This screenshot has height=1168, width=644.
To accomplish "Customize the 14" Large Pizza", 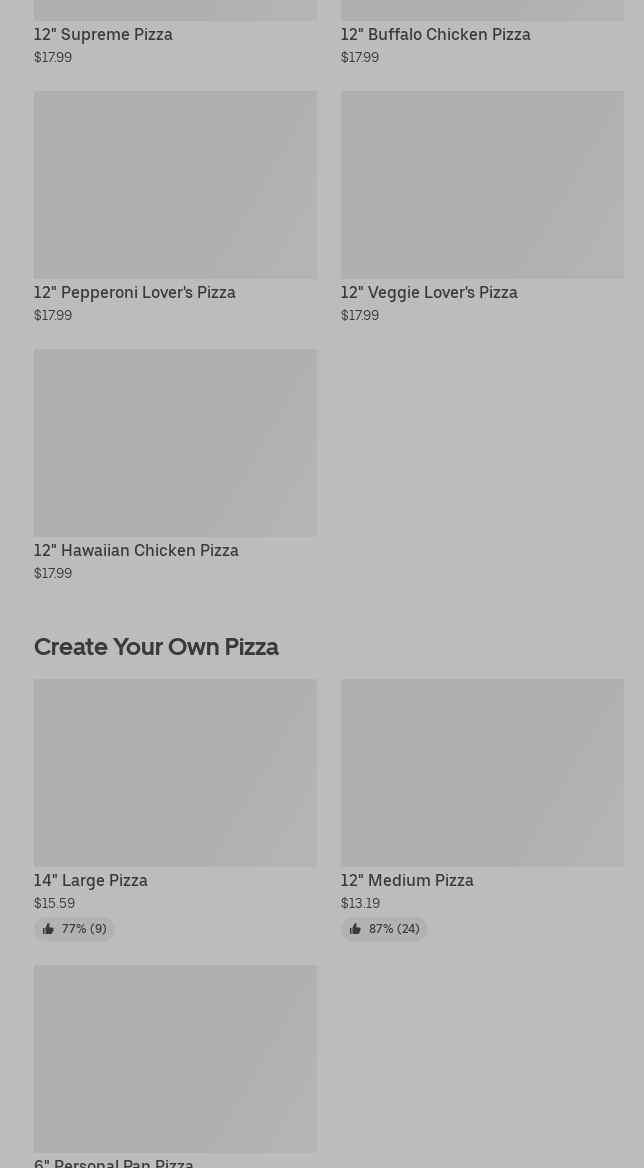I will coord(175,773).
